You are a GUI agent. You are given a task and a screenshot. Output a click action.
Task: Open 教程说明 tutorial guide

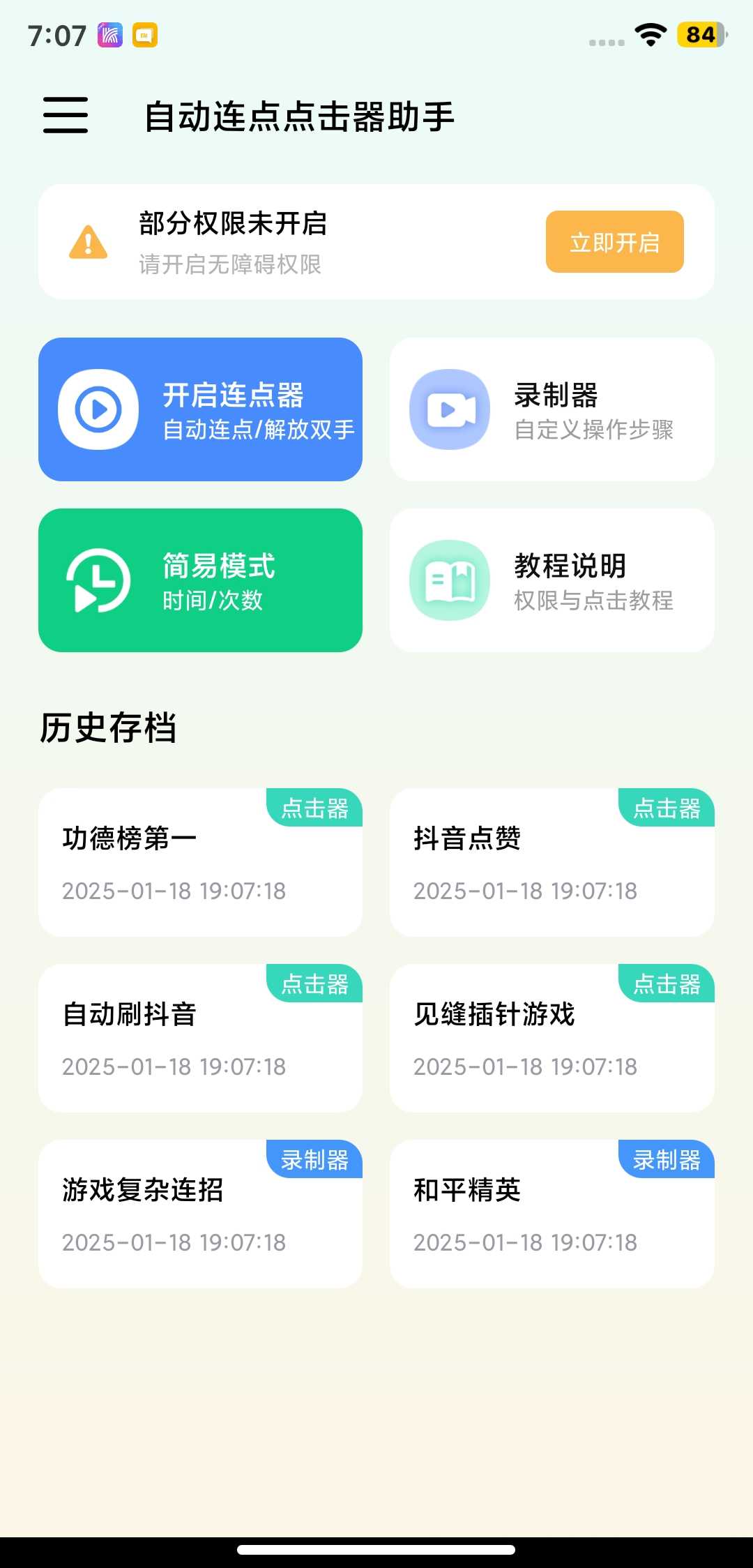[x=552, y=580]
